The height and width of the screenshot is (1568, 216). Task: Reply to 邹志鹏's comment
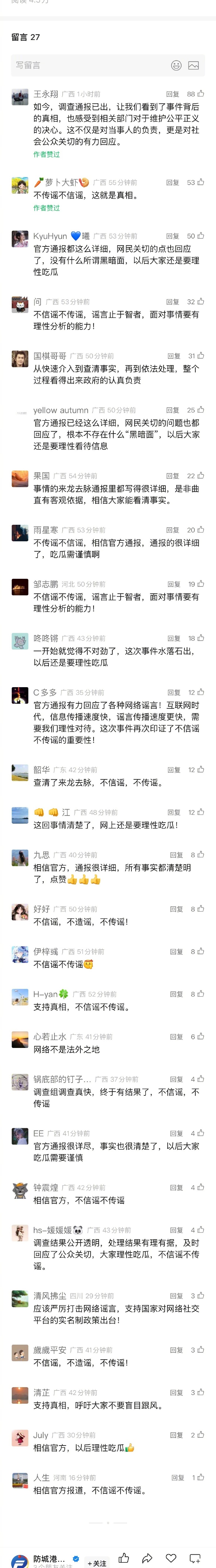tap(174, 584)
